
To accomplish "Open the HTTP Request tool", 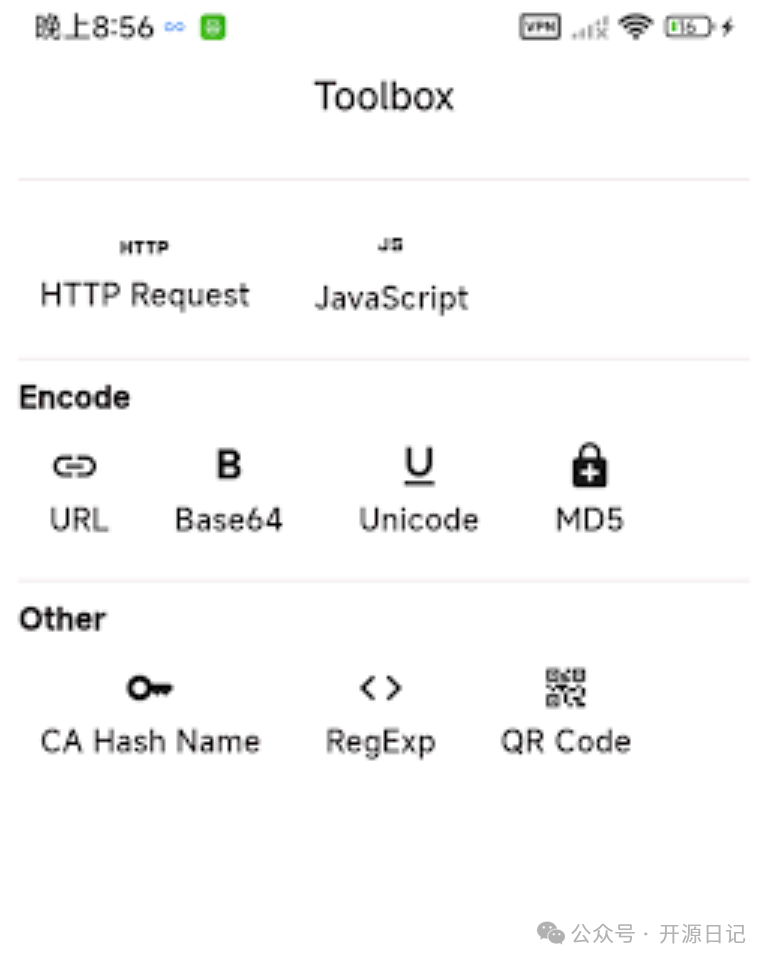I will pos(144,275).
